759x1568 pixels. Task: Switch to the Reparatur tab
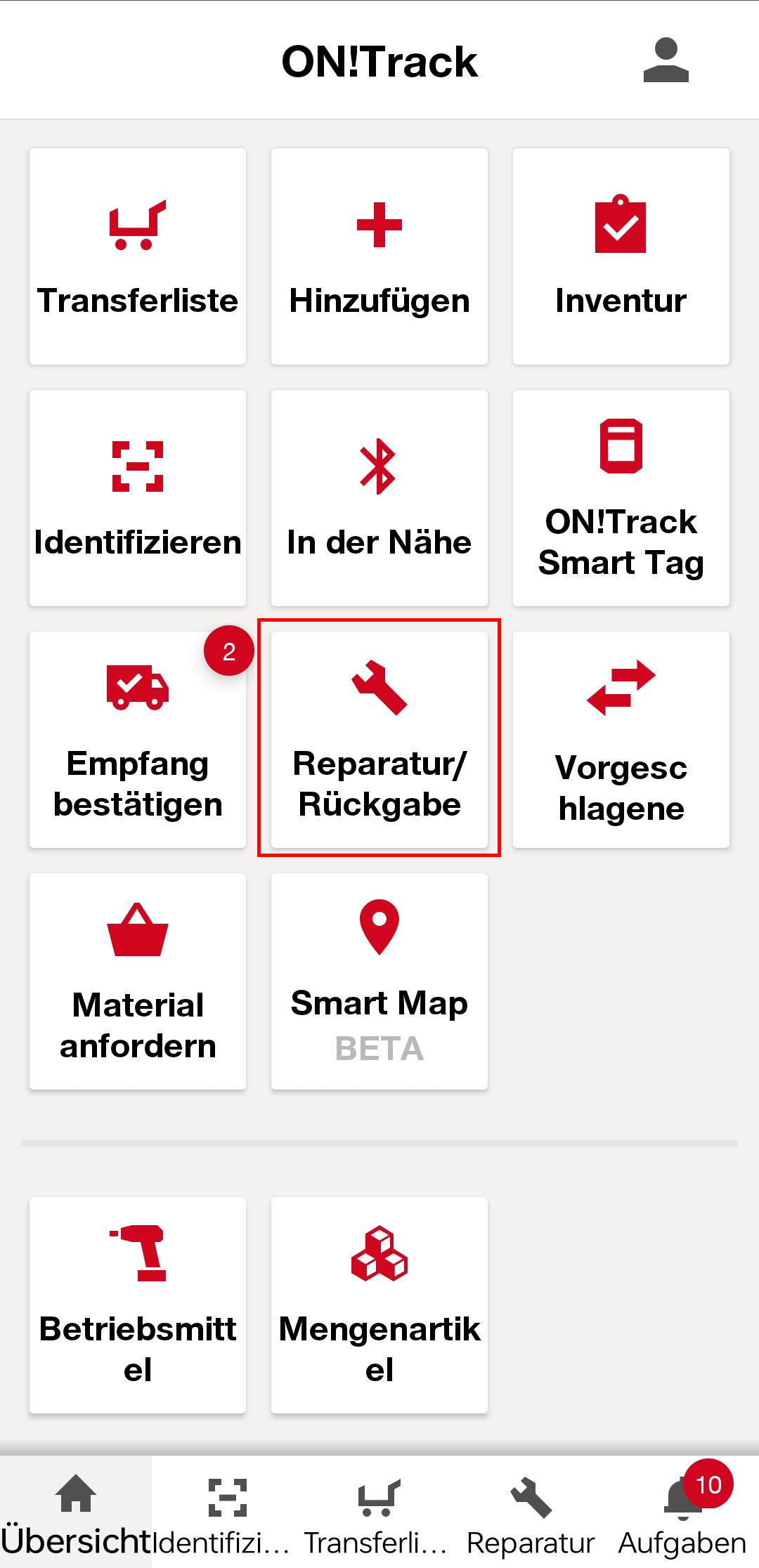531,1512
